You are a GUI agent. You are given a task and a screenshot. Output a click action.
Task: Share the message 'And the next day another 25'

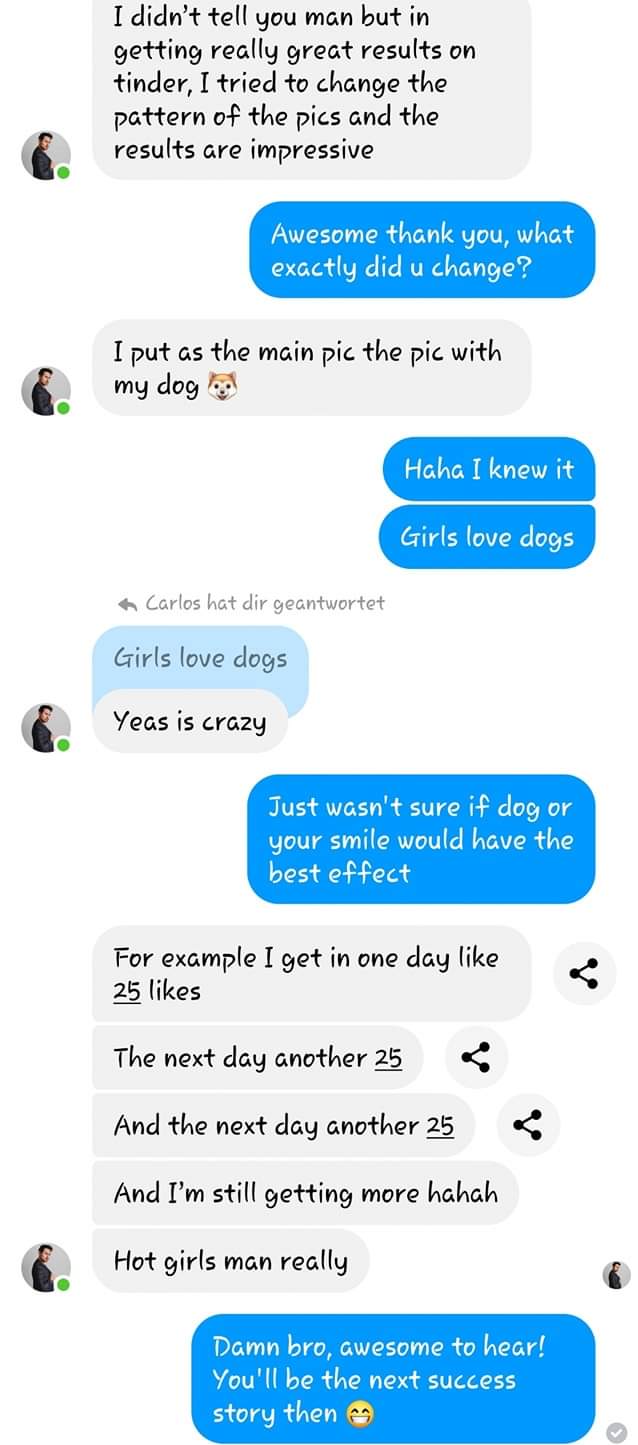pyautogui.click(x=528, y=1125)
